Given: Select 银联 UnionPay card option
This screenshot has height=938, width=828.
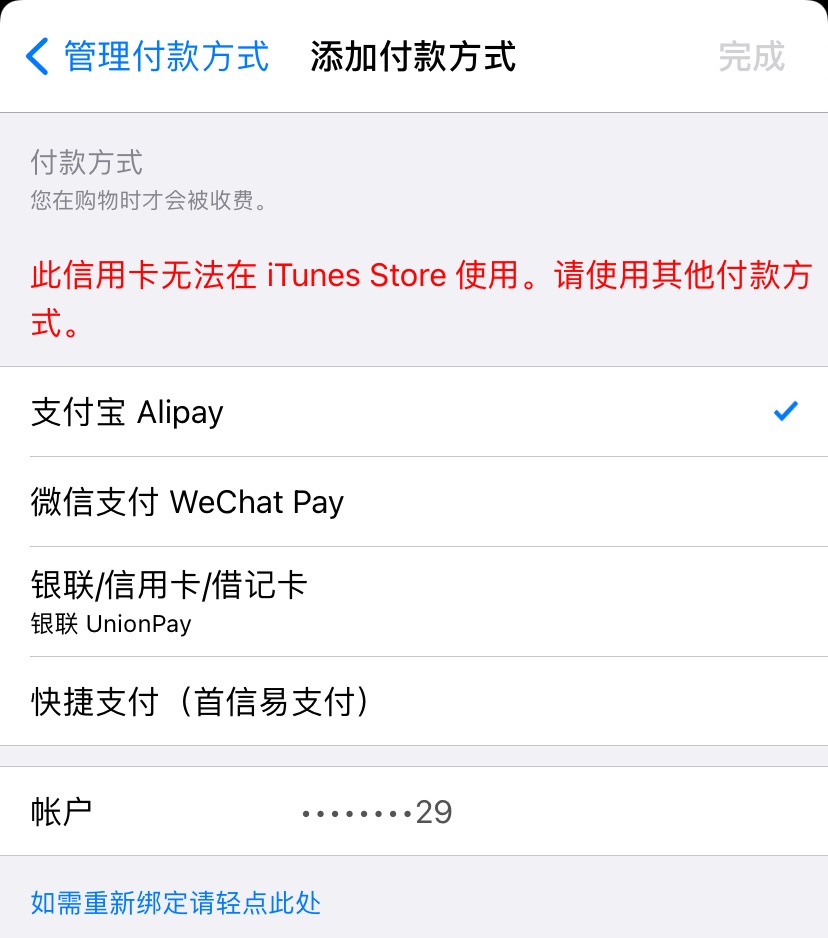Looking at the screenshot, I should tap(414, 602).
